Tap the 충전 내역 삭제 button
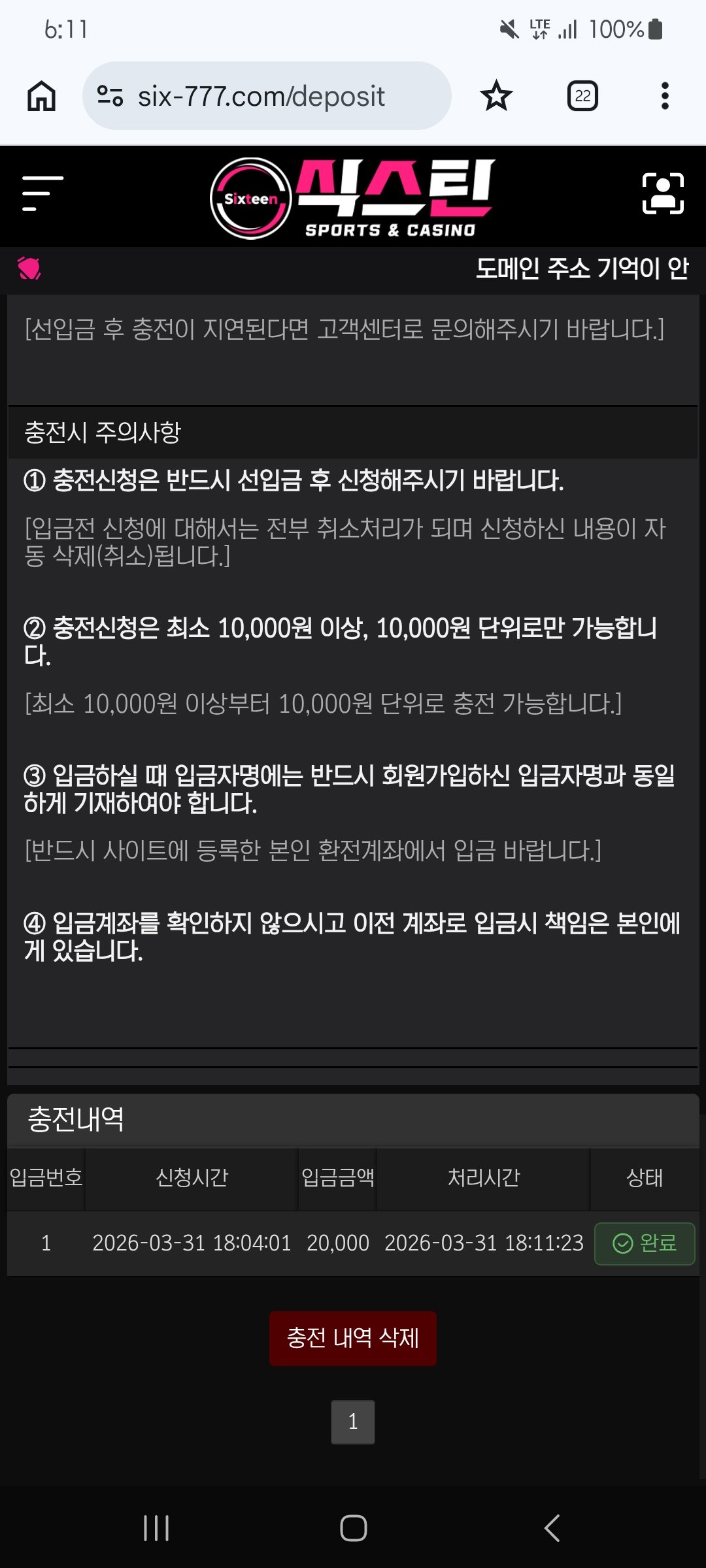The height and width of the screenshot is (1568, 706). pos(353,1338)
